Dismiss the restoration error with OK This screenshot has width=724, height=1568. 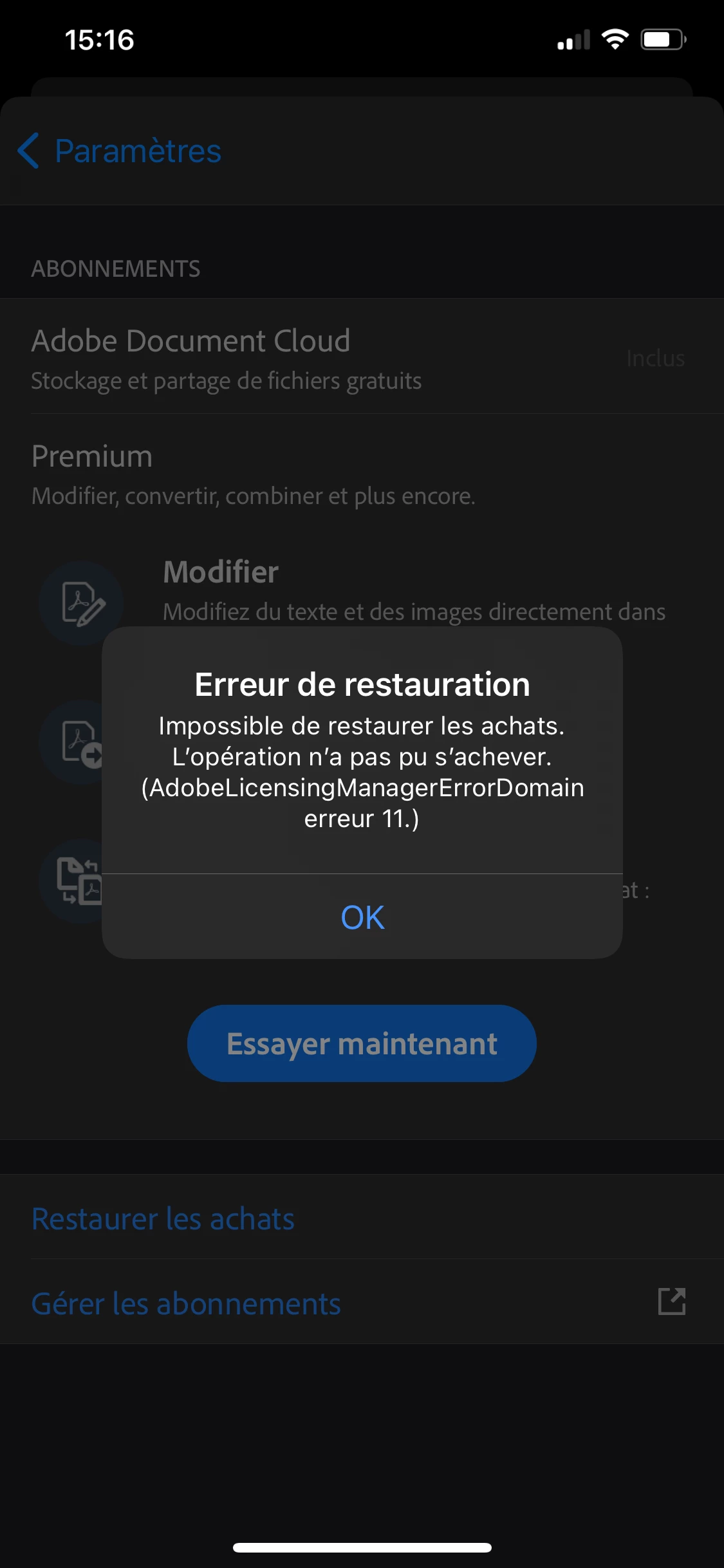(x=362, y=917)
